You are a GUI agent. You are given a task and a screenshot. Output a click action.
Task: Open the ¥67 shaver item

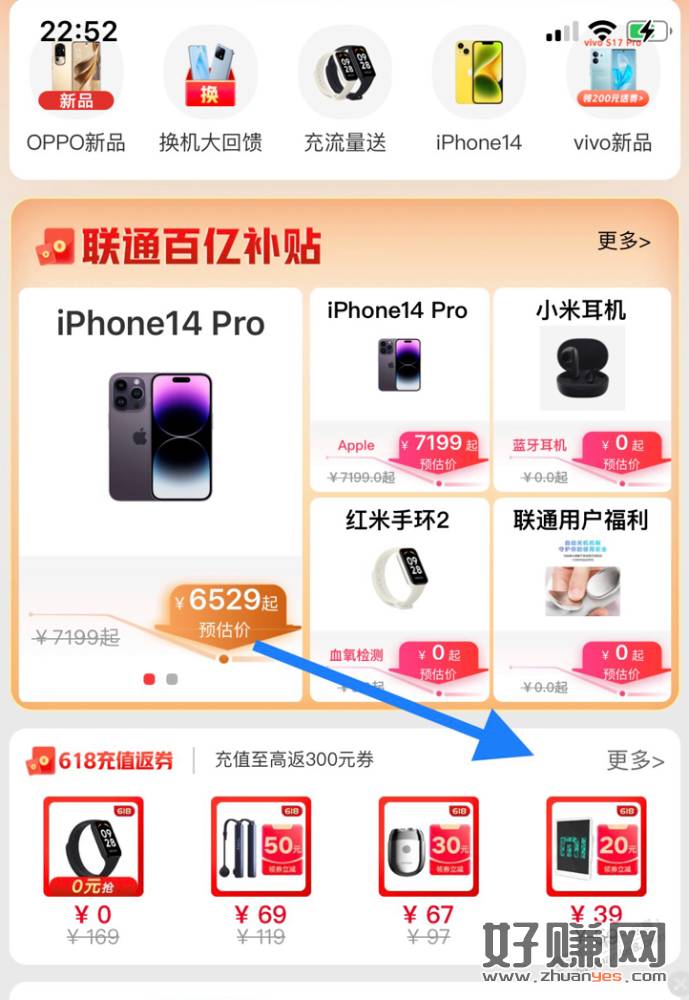[x=428, y=865]
